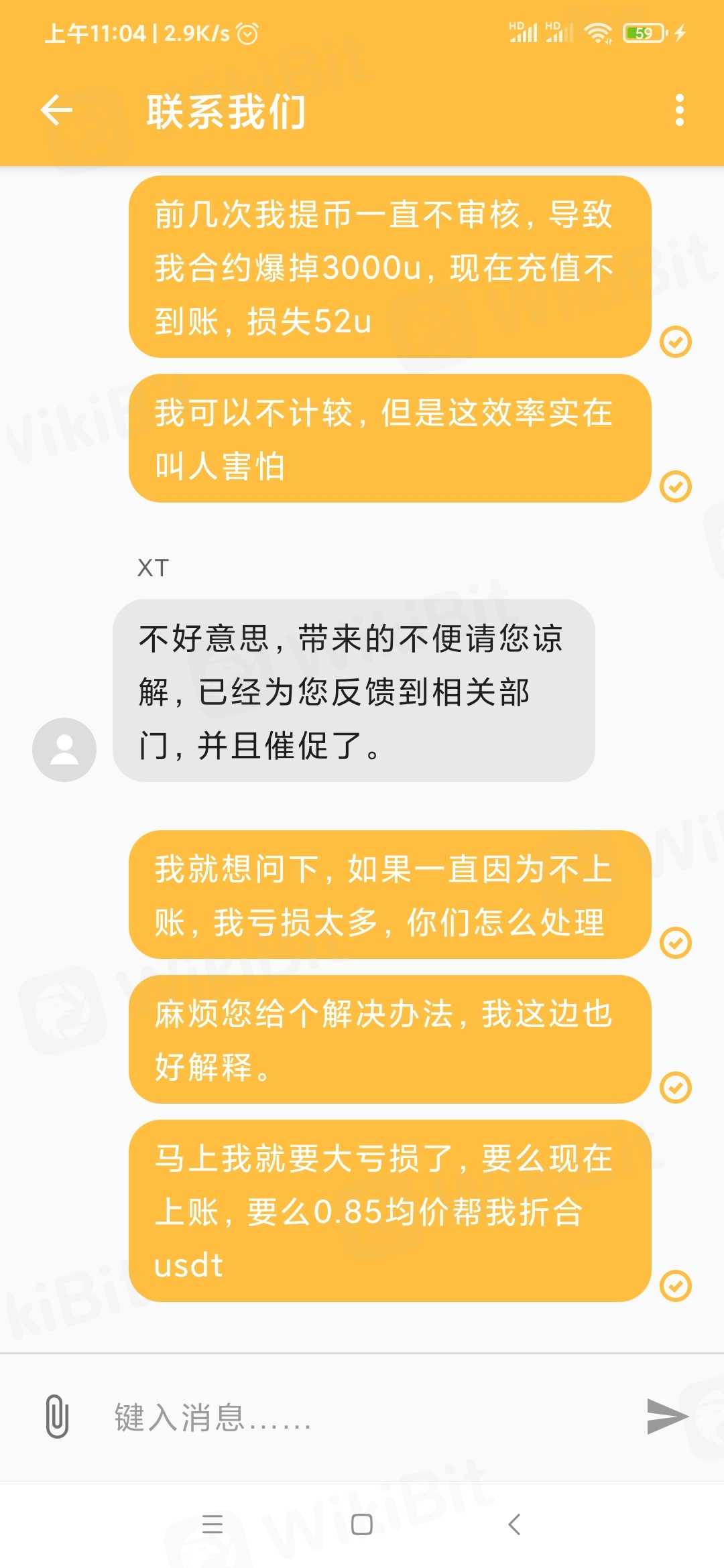724x1568 pixels.
Task: Tap the paperclip attachment icon
Action: (58, 1416)
